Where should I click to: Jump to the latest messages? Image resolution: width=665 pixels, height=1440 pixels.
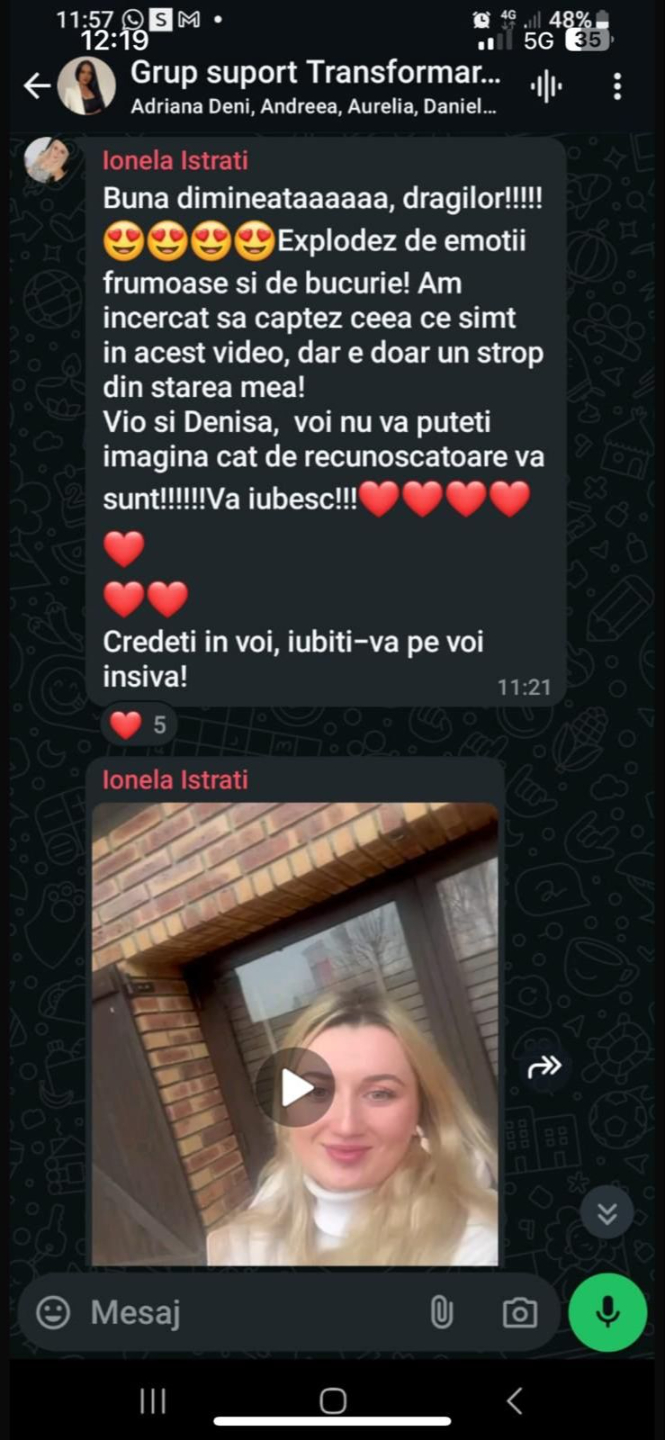pyautogui.click(x=607, y=1213)
